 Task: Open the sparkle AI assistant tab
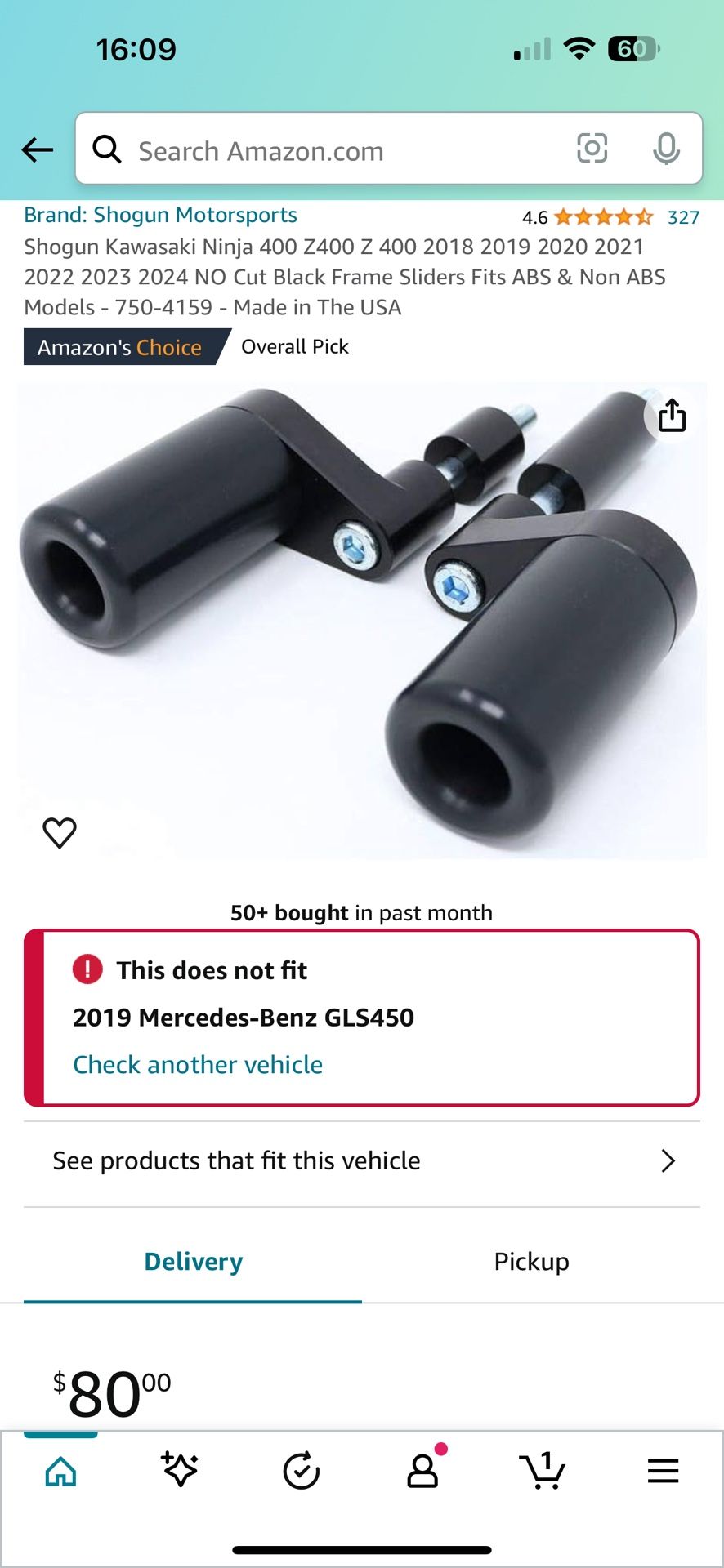coord(181,1470)
